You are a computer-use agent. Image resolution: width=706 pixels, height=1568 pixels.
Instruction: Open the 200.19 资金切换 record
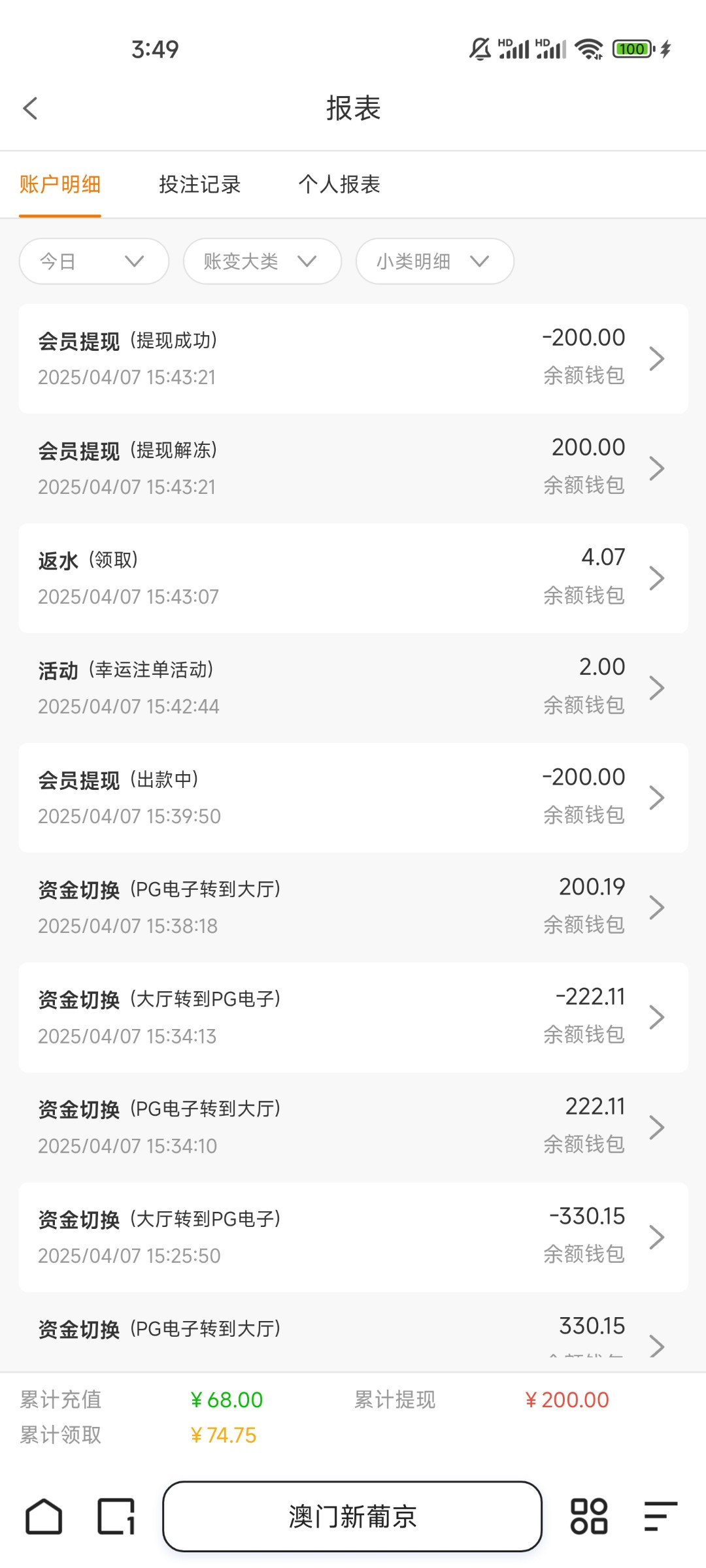coord(353,907)
